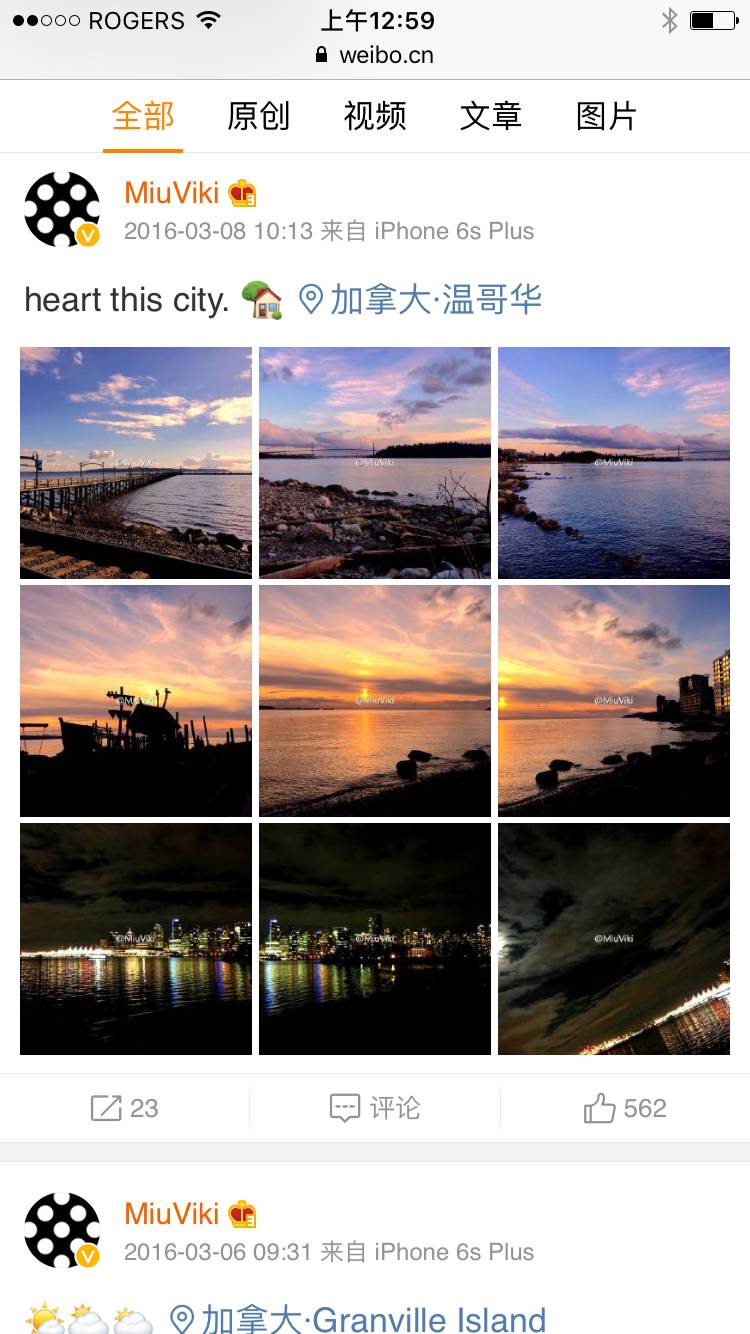Switch to the 视频 tab

(374, 116)
